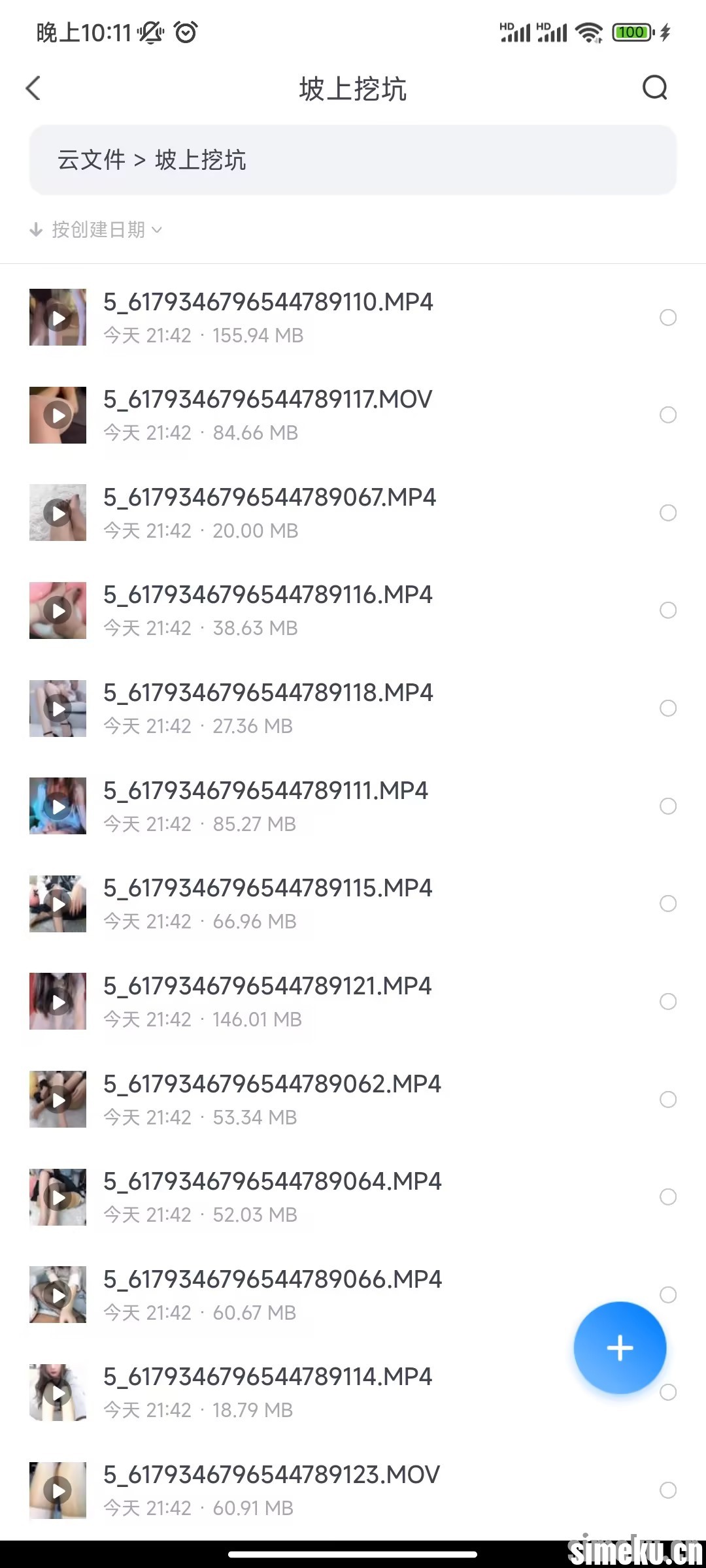Select the circle for 5_6179346796544789116.MP4
Viewport: 706px width, 1568px height.
pos(667,610)
